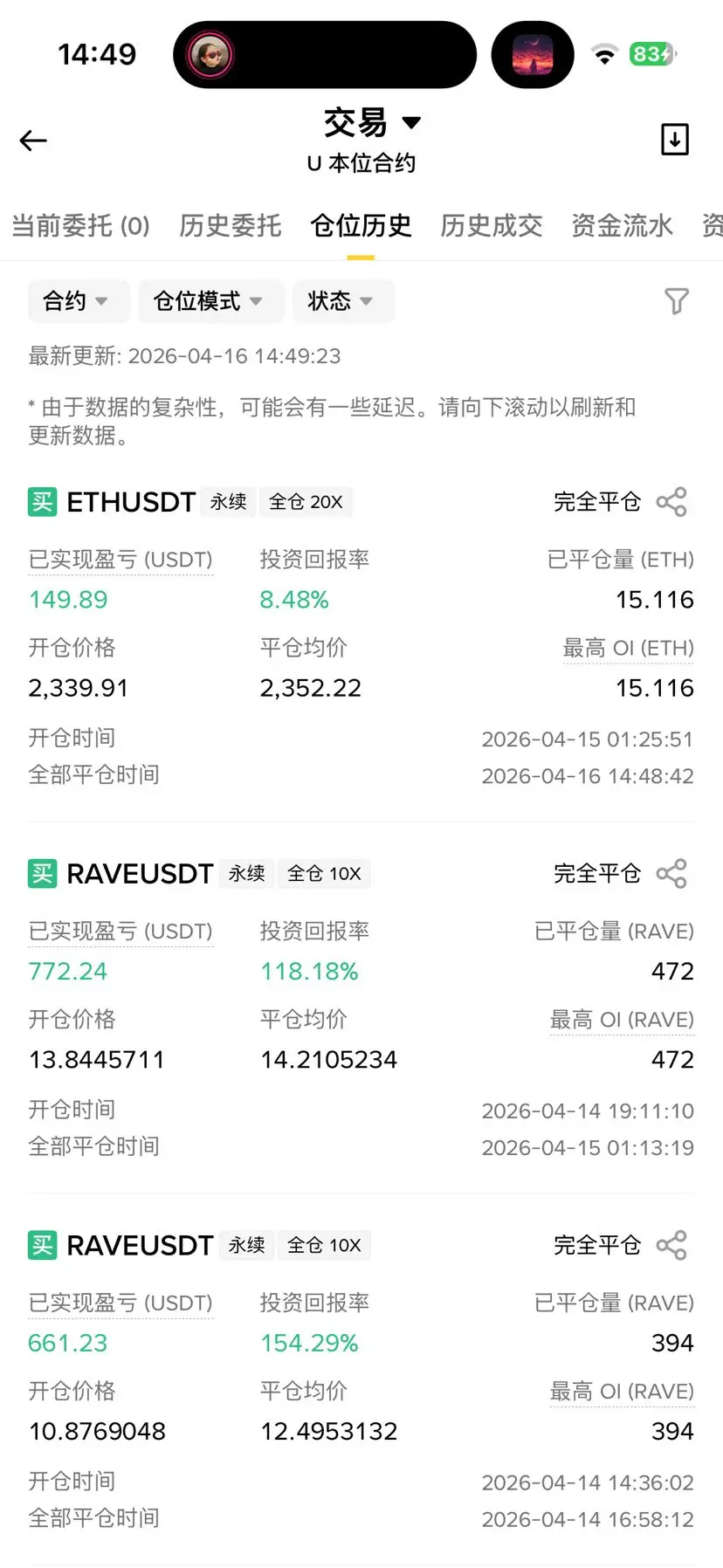The height and width of the screenshot is (1568, 723).
Task: Switch to 当前委托 (0) tab
Action: (x=80, y=226)
